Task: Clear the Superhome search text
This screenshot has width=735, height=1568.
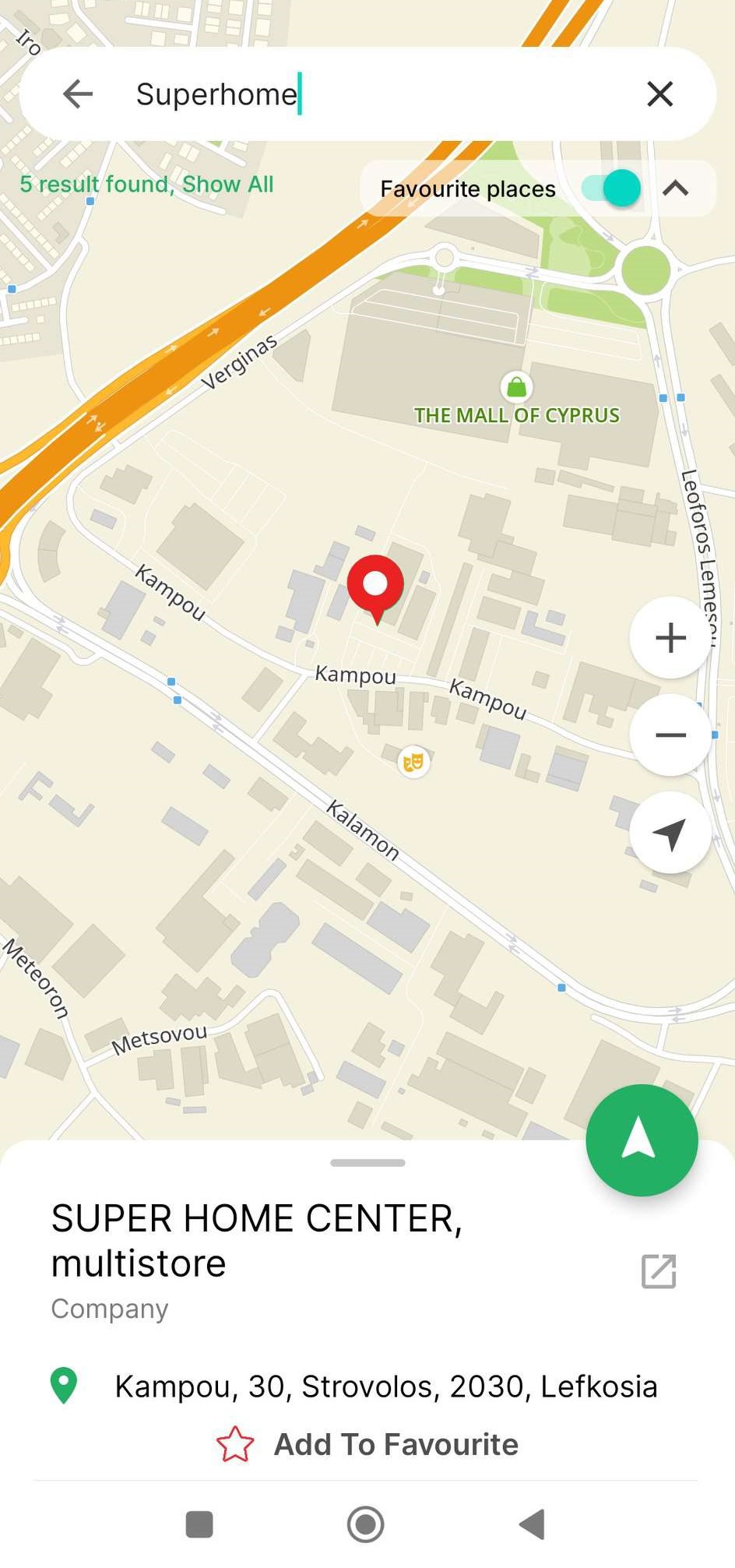Action: click(x=659, y=94)
